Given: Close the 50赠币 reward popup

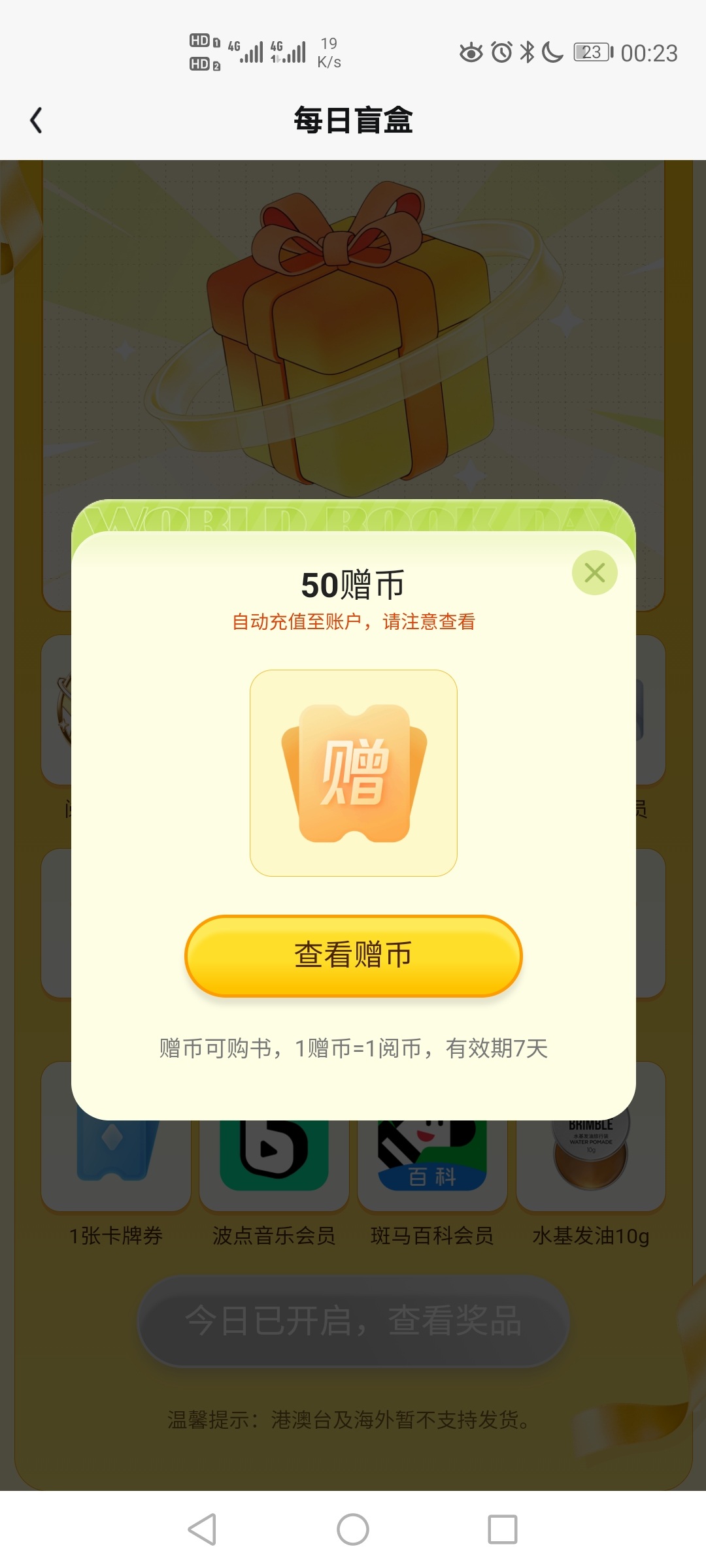Looking at the screenshot, I should tap(594, 573).
